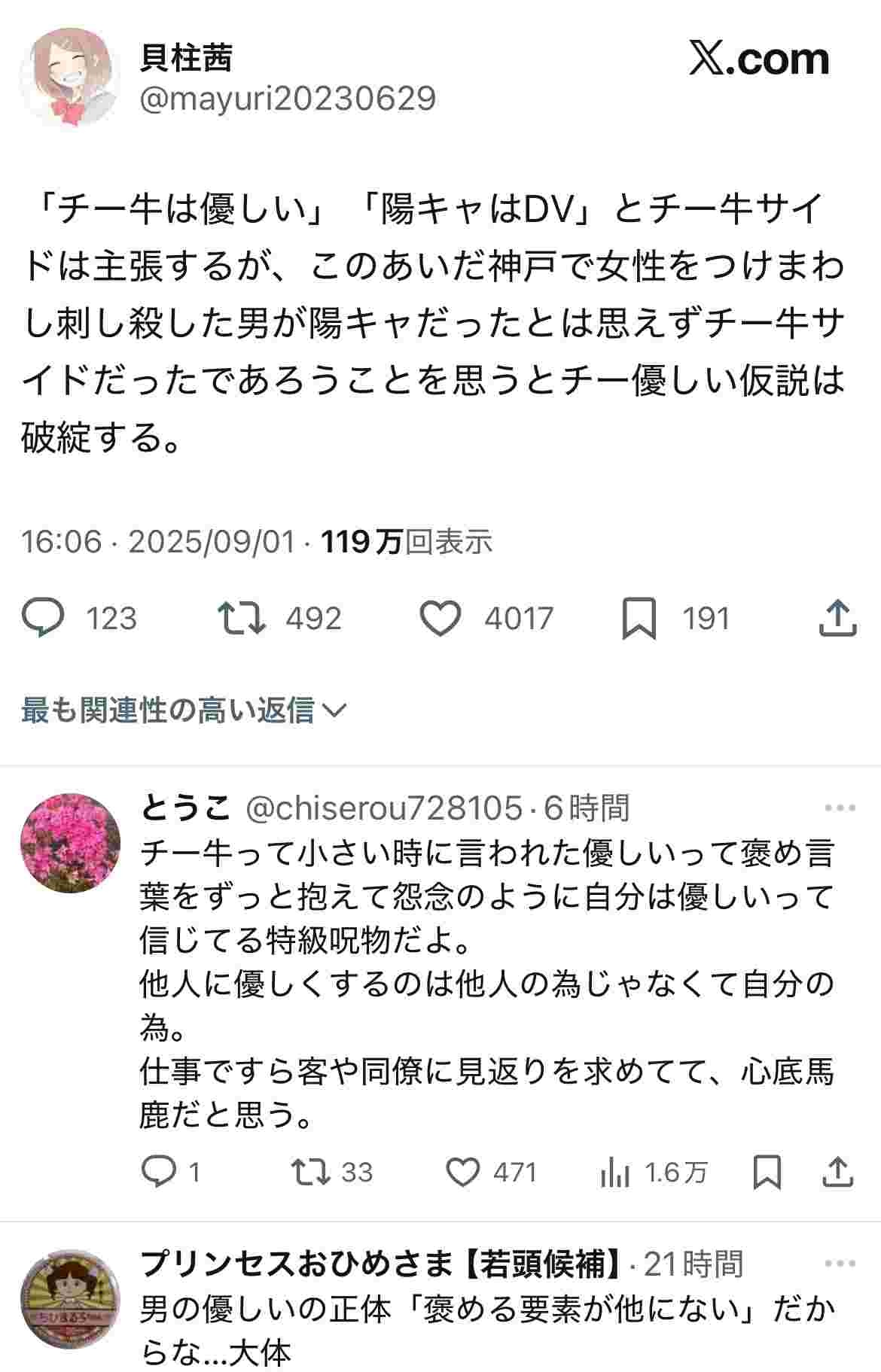Open overflow menu on プリンセスおひめさま's reply
This screenshot has width=881, height=1372.
[x=840, y=1264]
